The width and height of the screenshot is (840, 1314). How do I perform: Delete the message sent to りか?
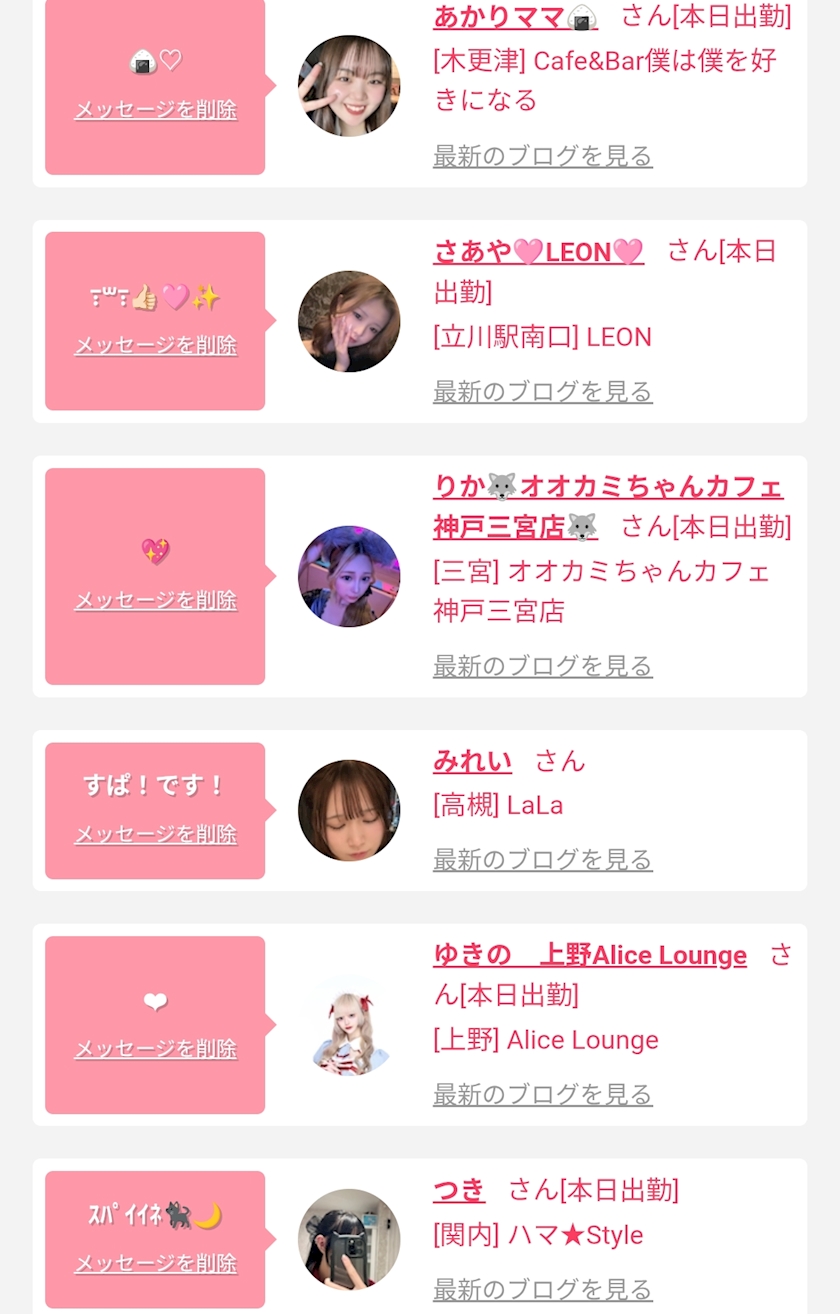156,600
